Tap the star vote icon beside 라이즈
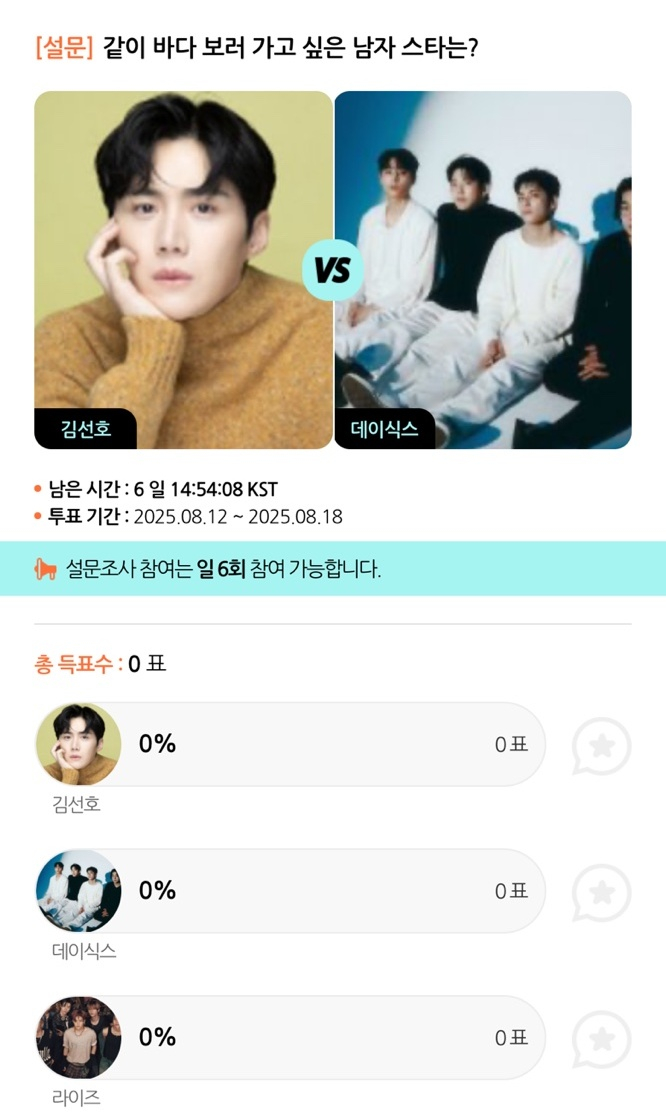 pyautogui.click(x=601, y=1038)
